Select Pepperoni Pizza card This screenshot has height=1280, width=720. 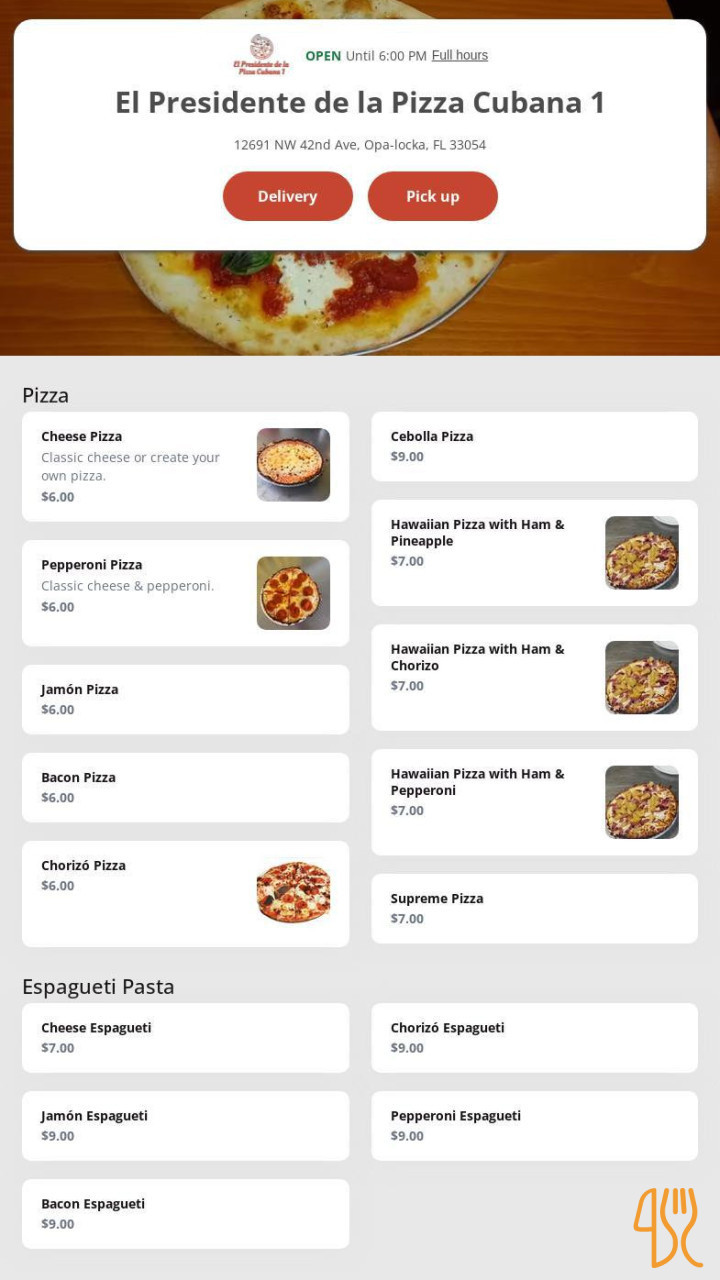click(185, 592)
